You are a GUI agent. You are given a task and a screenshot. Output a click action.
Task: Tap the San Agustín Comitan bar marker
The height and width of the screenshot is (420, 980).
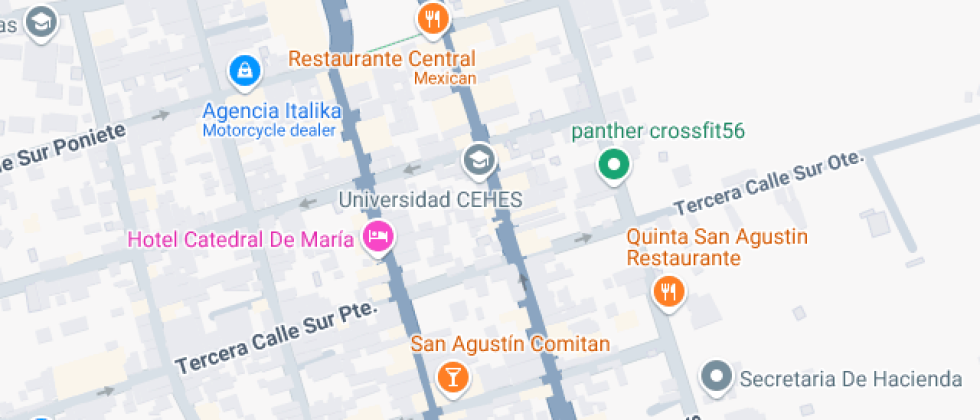452,376
